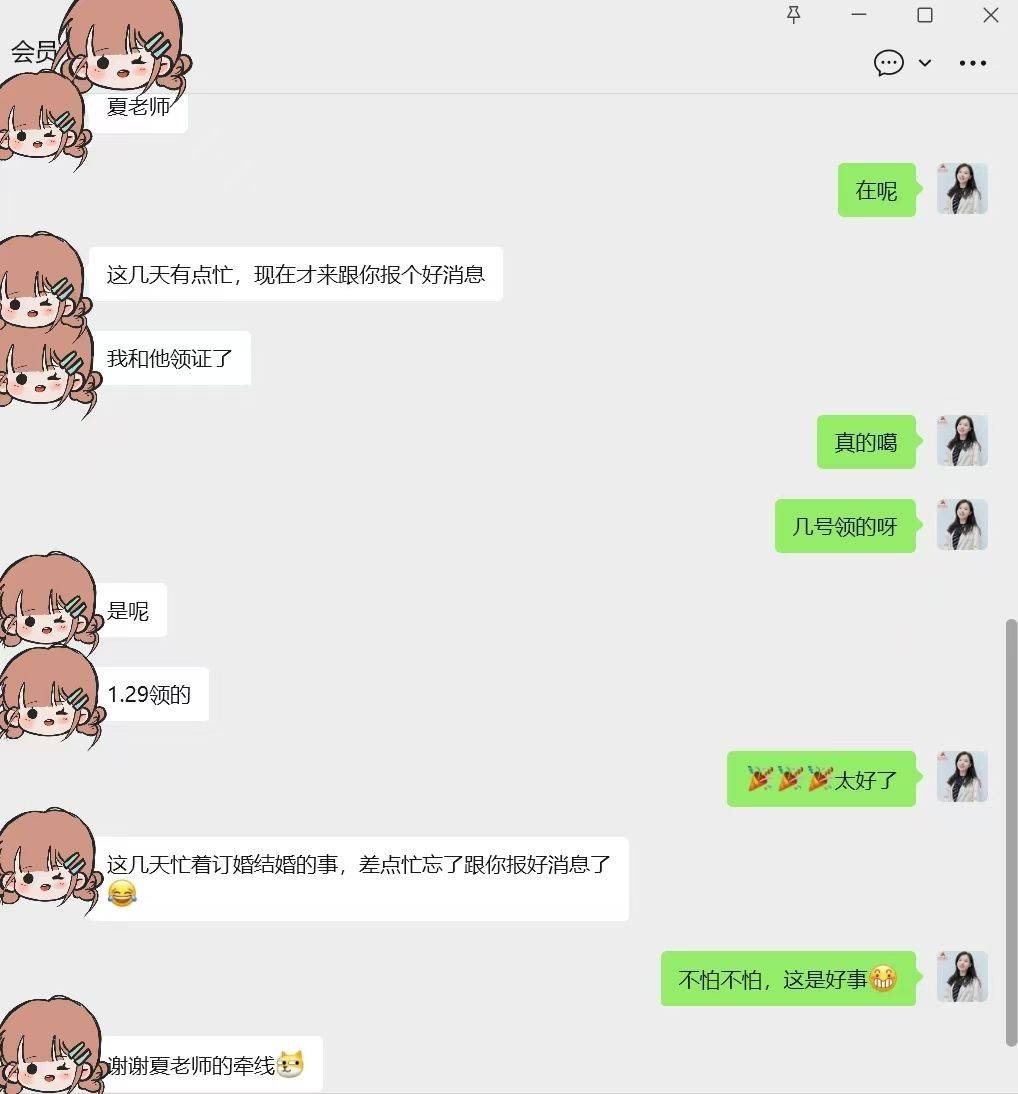Close the chat window
1018x1094 pixels.
pyautogui.click(x=991, y=15)
